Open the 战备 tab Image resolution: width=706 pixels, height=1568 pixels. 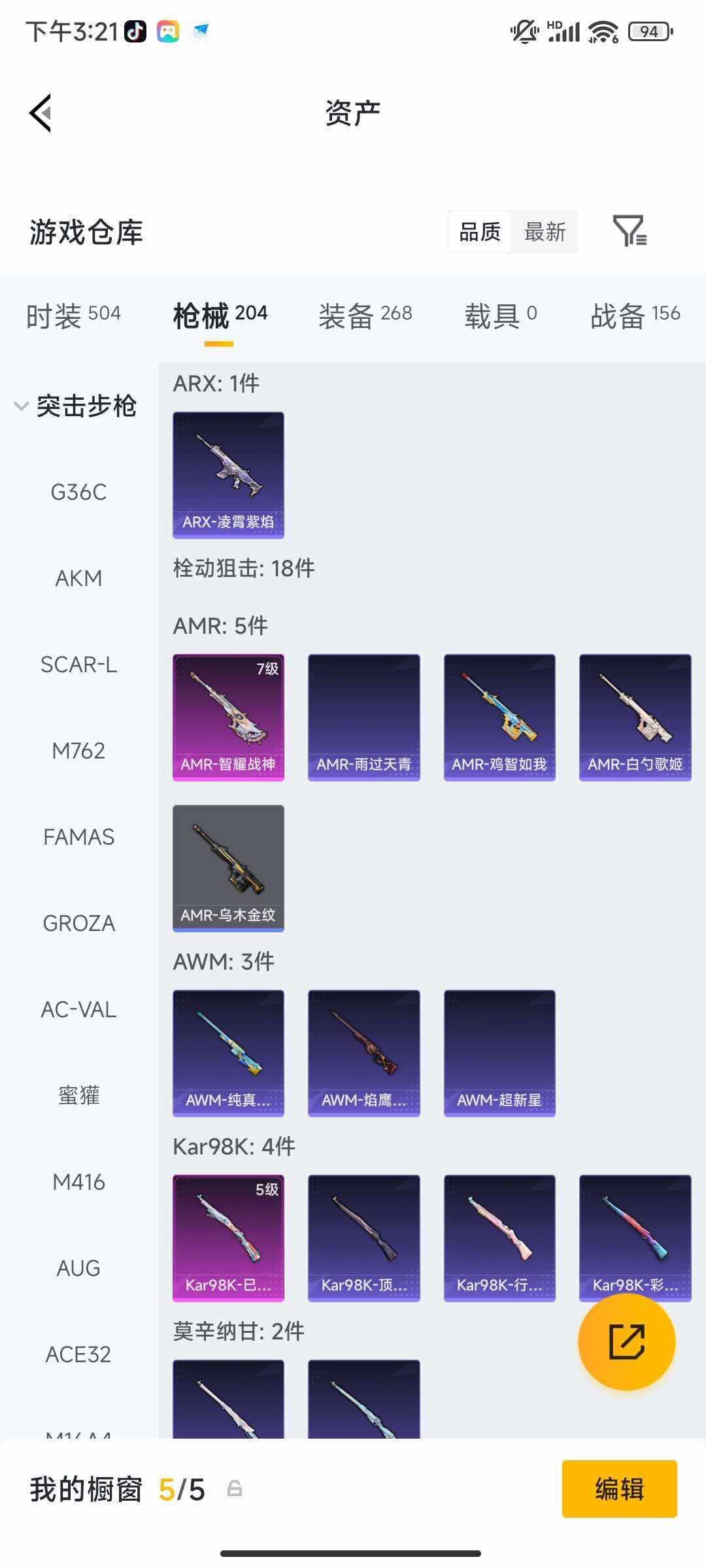[635, 314]
